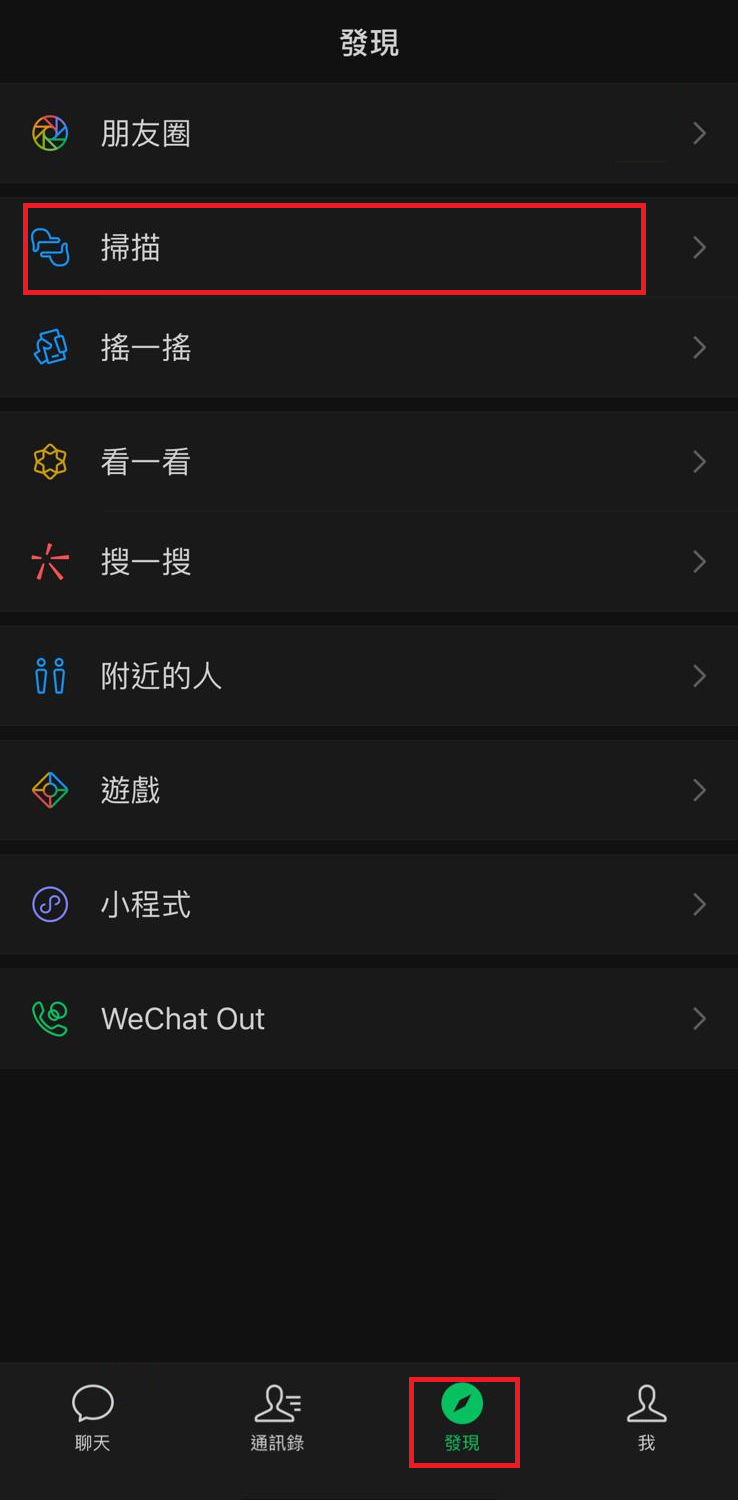The image size is (738, 1500).
Task: Open Moments via the 朋友圈 camera icon
Action: coord(50,133)
